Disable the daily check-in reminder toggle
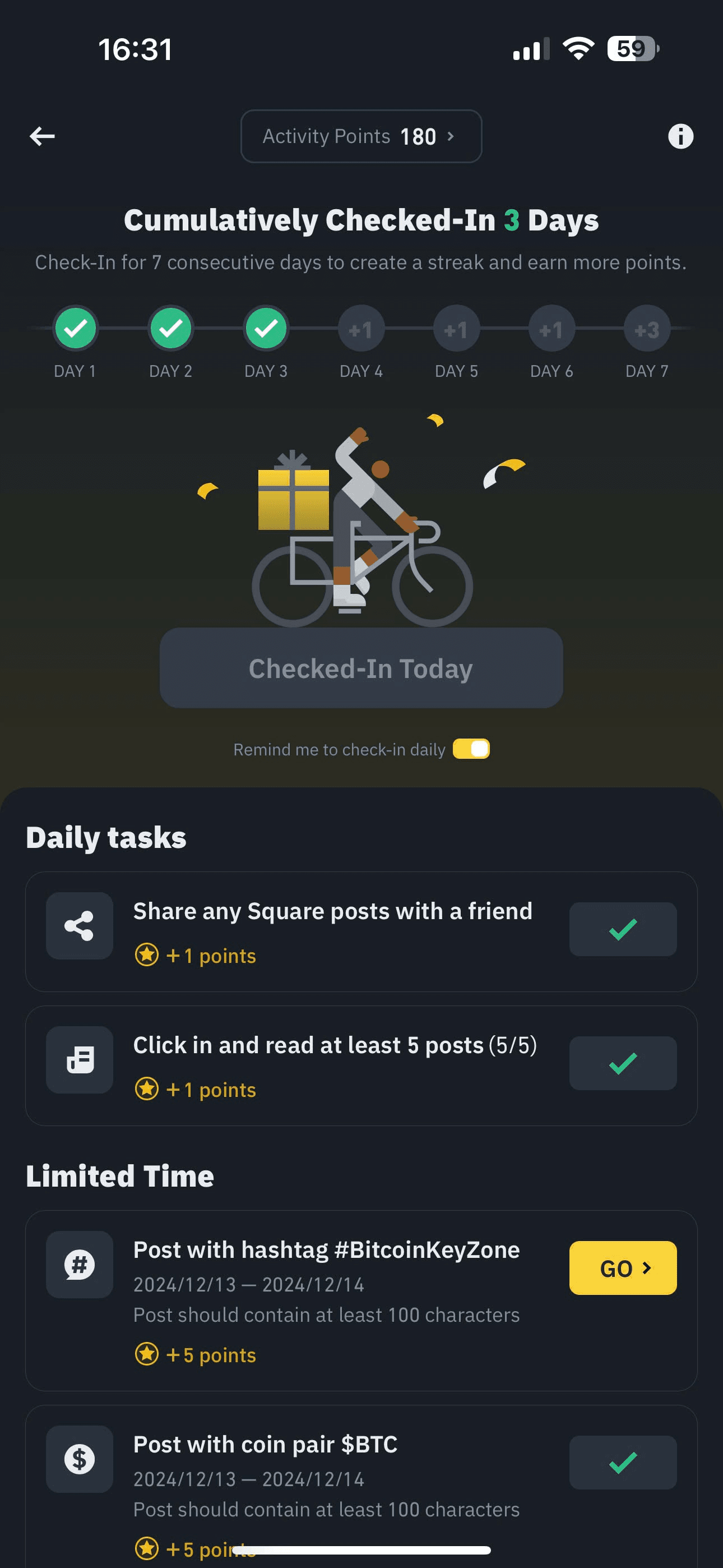 click(x=471, y=749)
